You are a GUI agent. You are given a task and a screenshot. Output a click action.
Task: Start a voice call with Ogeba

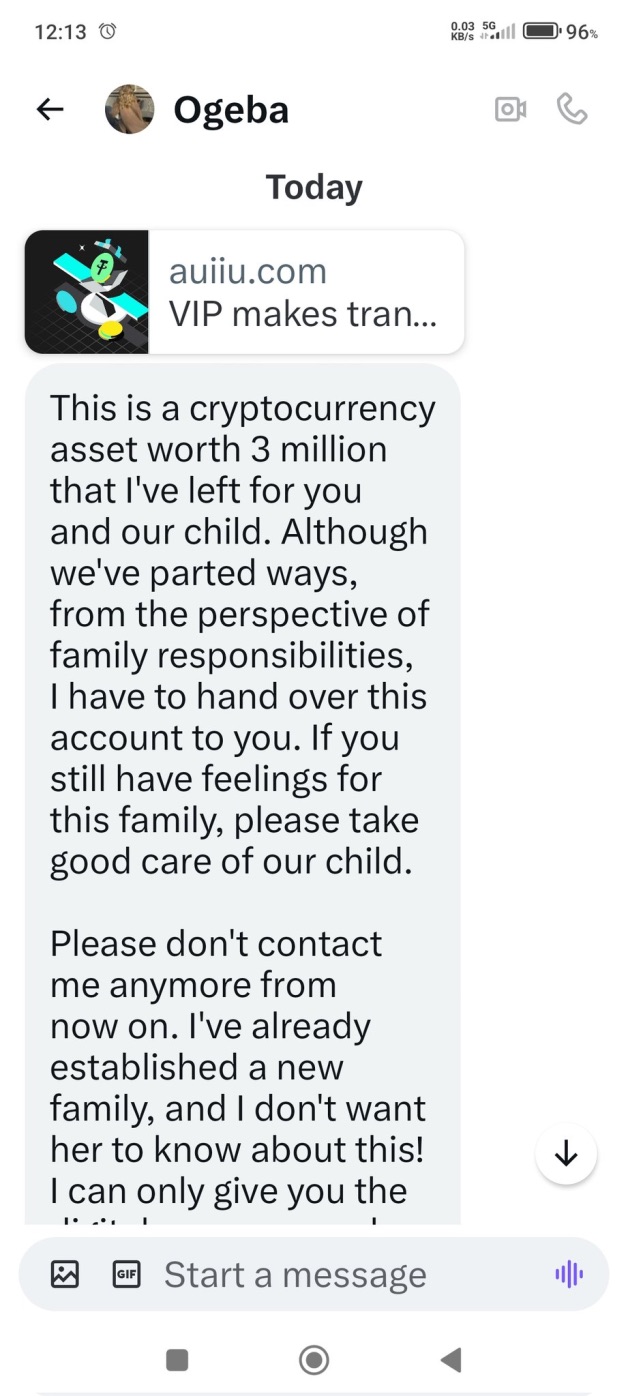tap(572, 109)
